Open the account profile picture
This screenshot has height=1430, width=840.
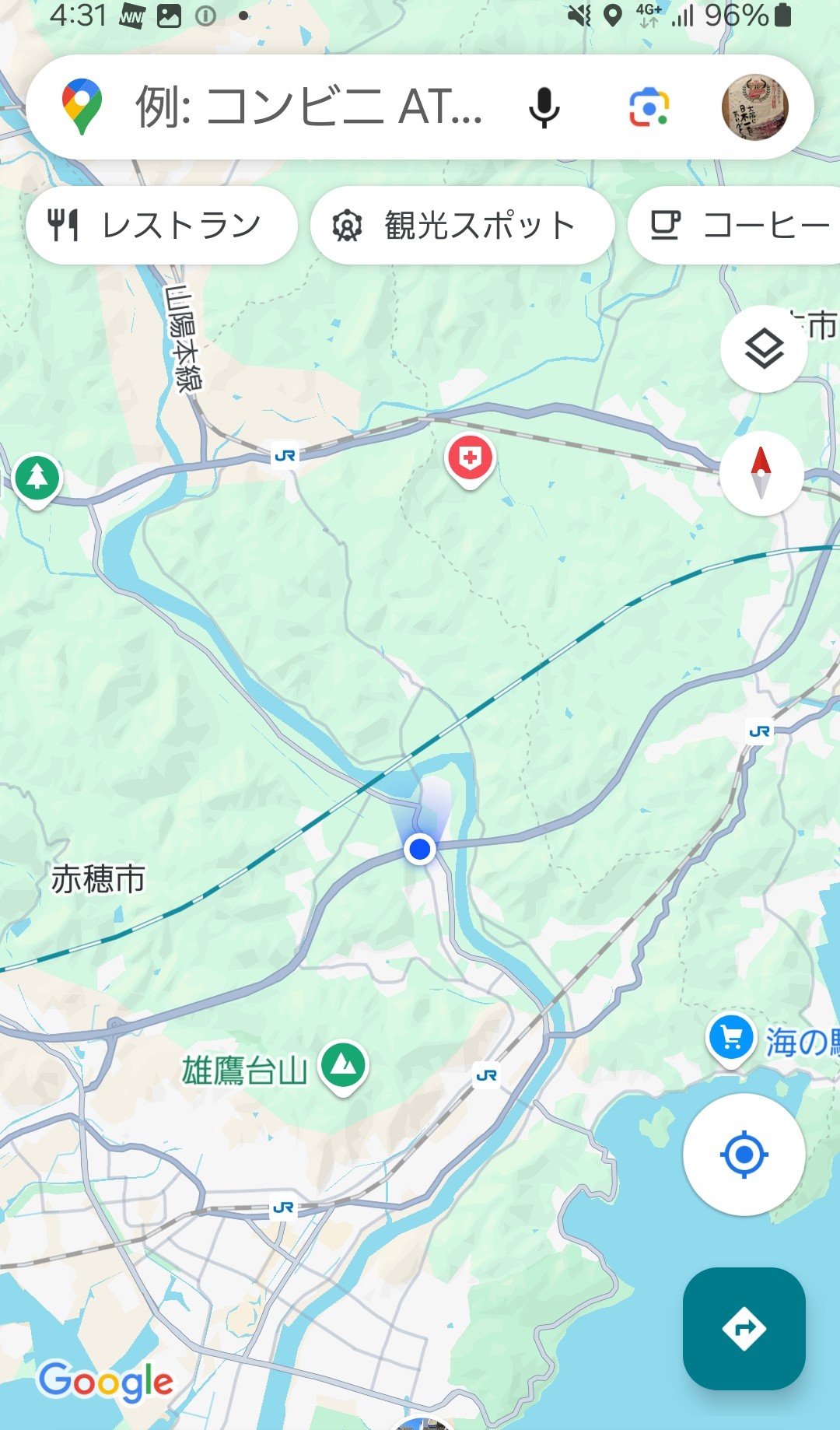pos(754,107)
